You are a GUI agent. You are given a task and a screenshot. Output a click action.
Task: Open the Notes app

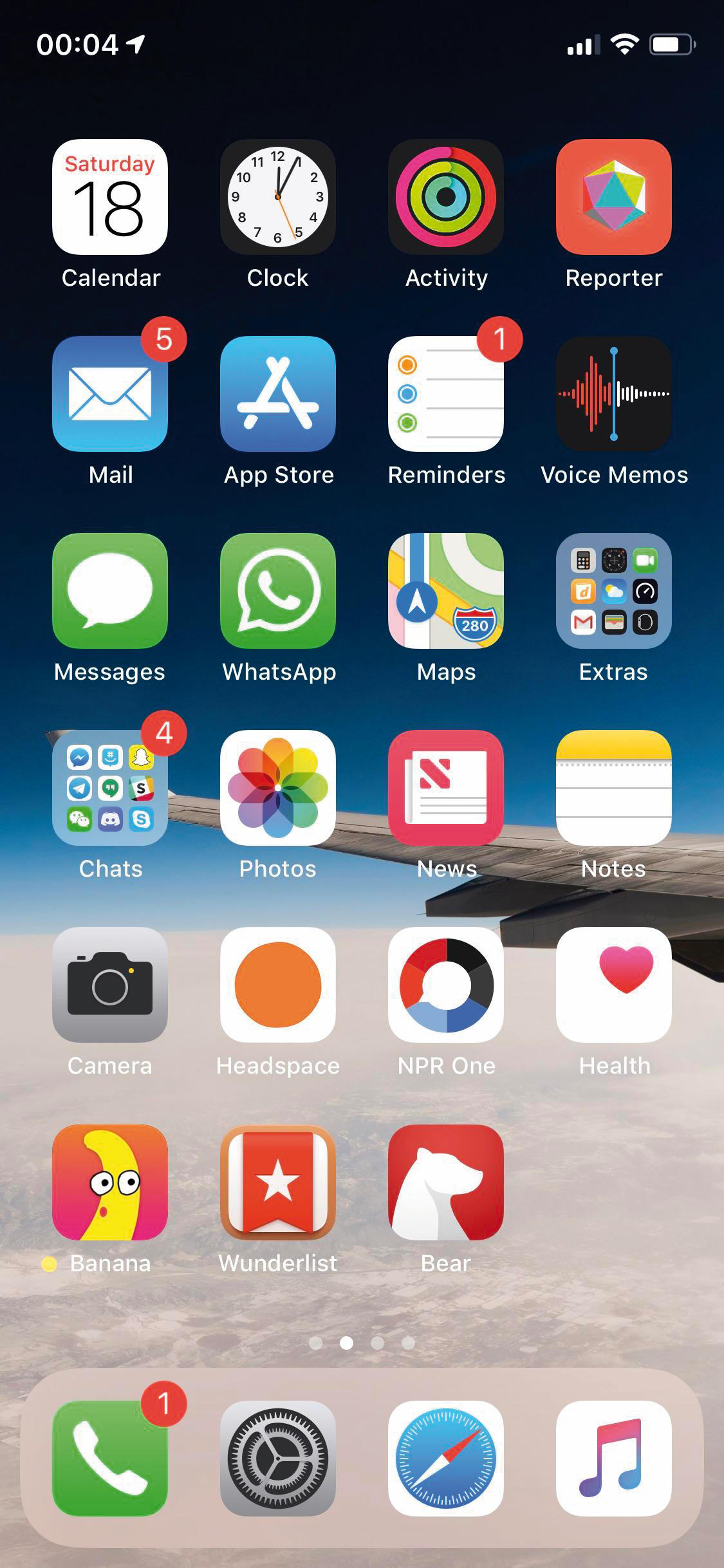614,788
